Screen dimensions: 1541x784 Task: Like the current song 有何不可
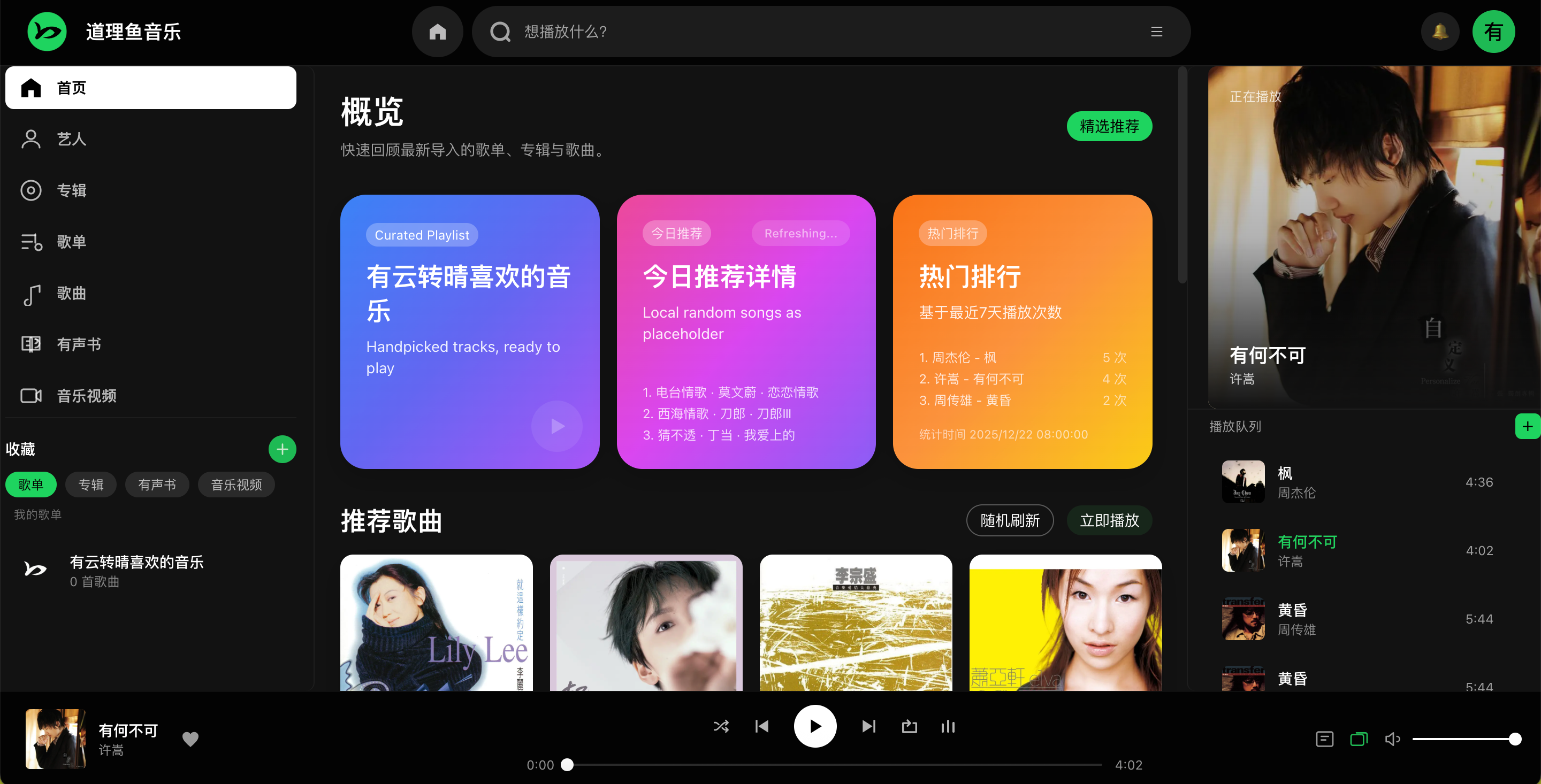[190, 739]
